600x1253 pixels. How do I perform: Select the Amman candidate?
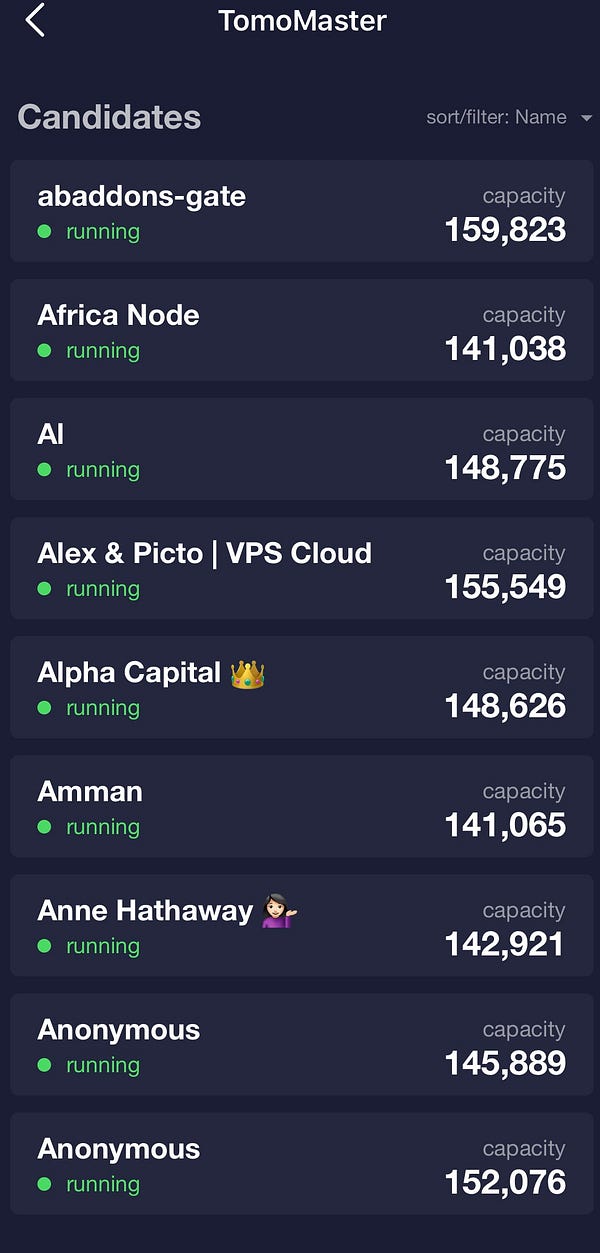[x=301, y=806]
